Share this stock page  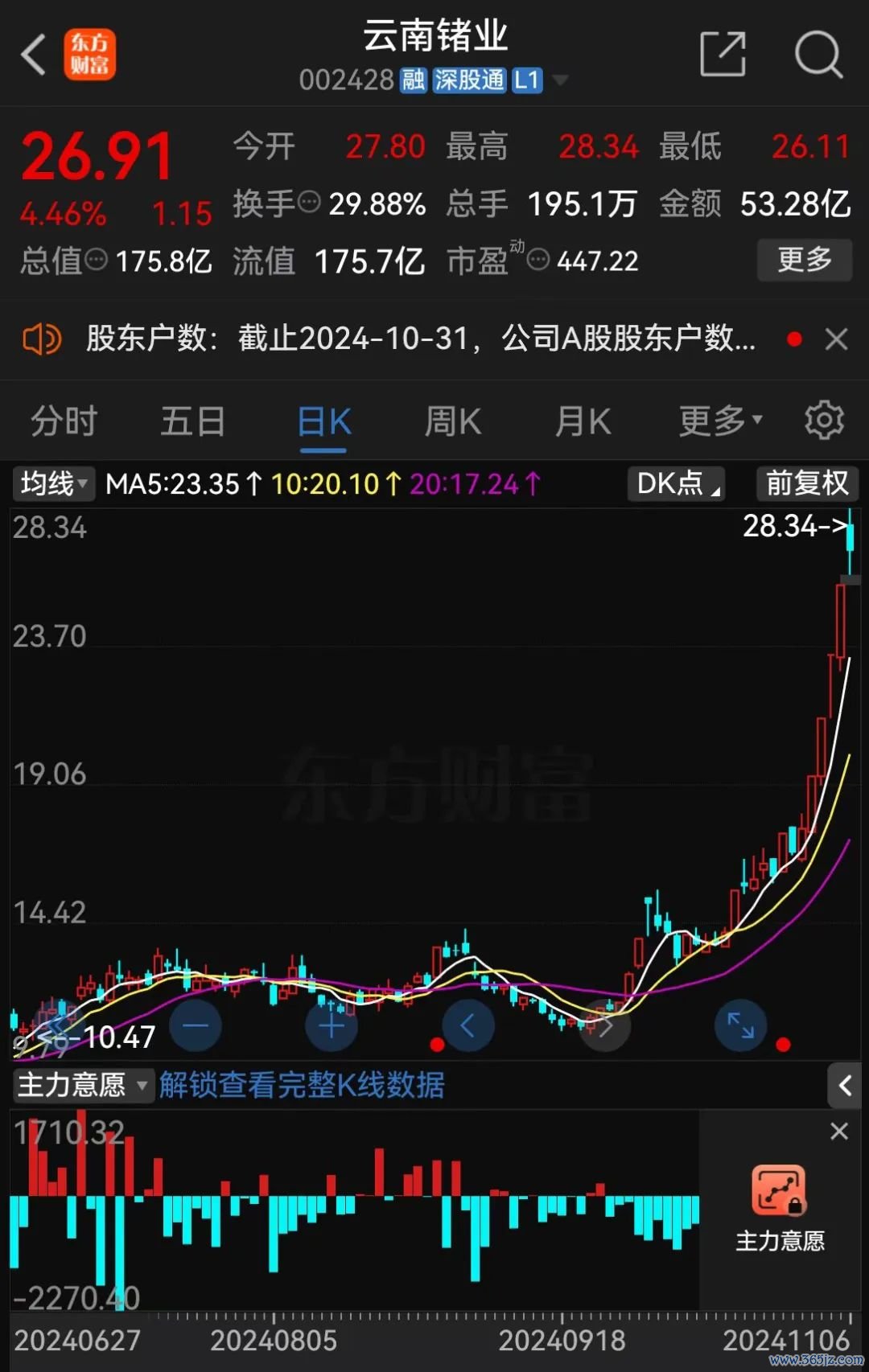tap(722, 55)
